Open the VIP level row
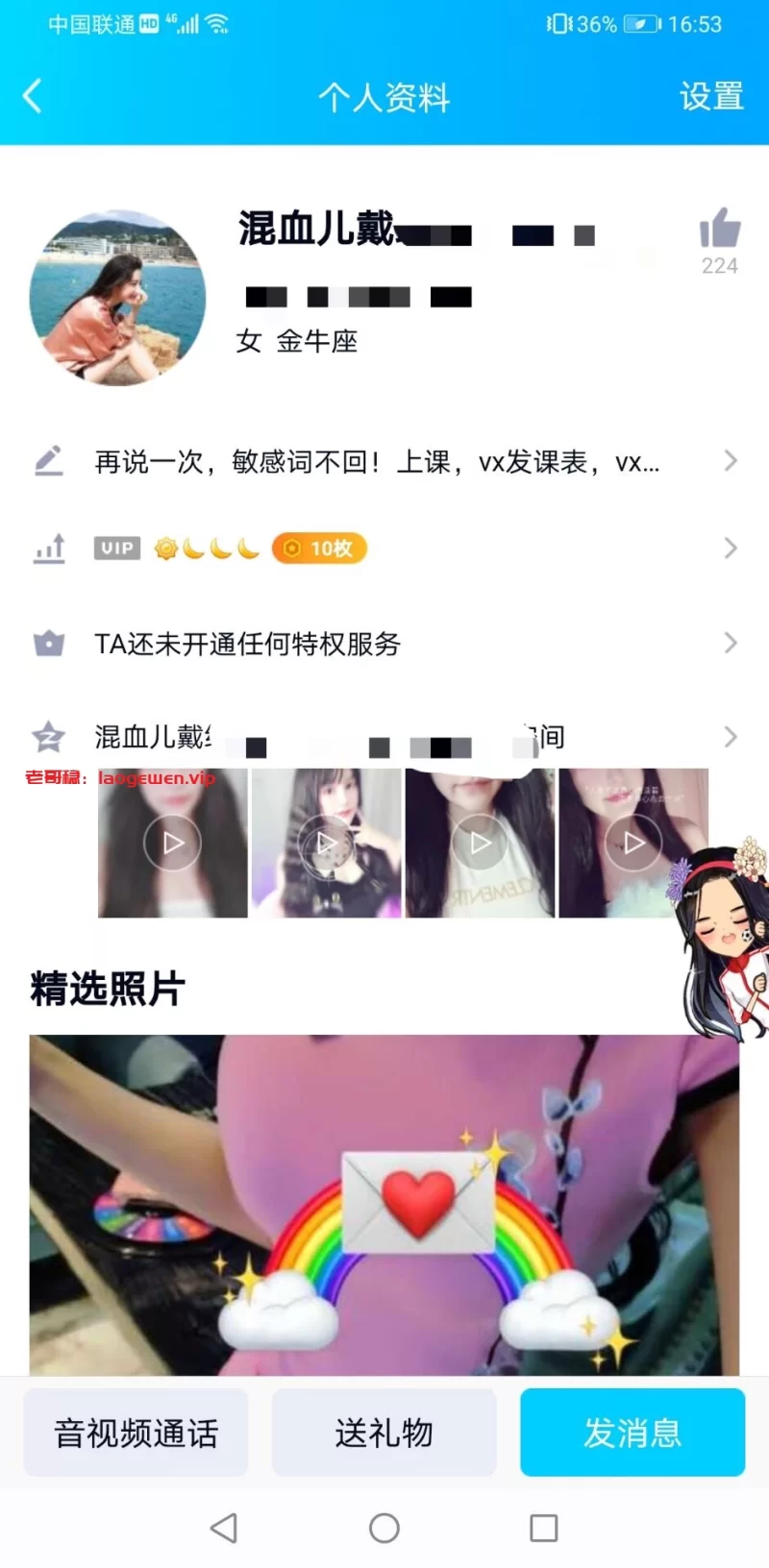 click(x=384, y=549)
